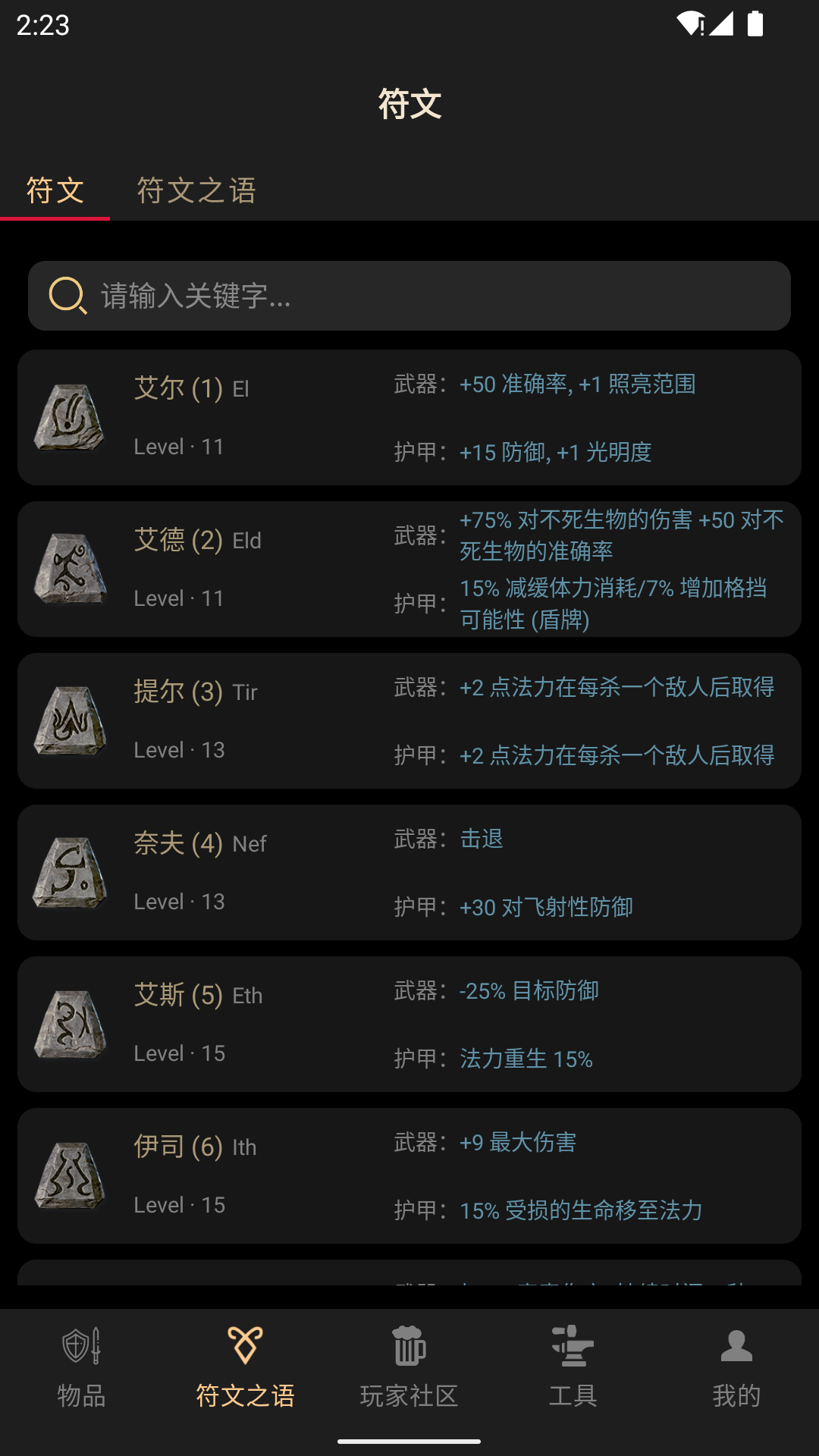Switch to the 符文之语 top tab
Image resolution: width=819 pixels, height=1456 pixels.
pos(196,190)
